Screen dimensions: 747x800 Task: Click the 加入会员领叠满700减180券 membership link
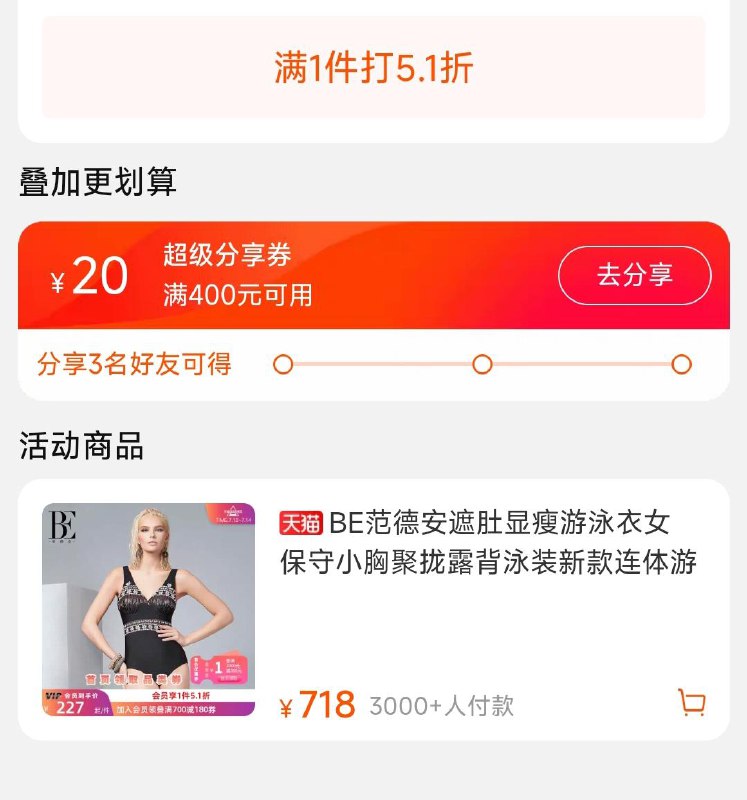coord(167,708)
